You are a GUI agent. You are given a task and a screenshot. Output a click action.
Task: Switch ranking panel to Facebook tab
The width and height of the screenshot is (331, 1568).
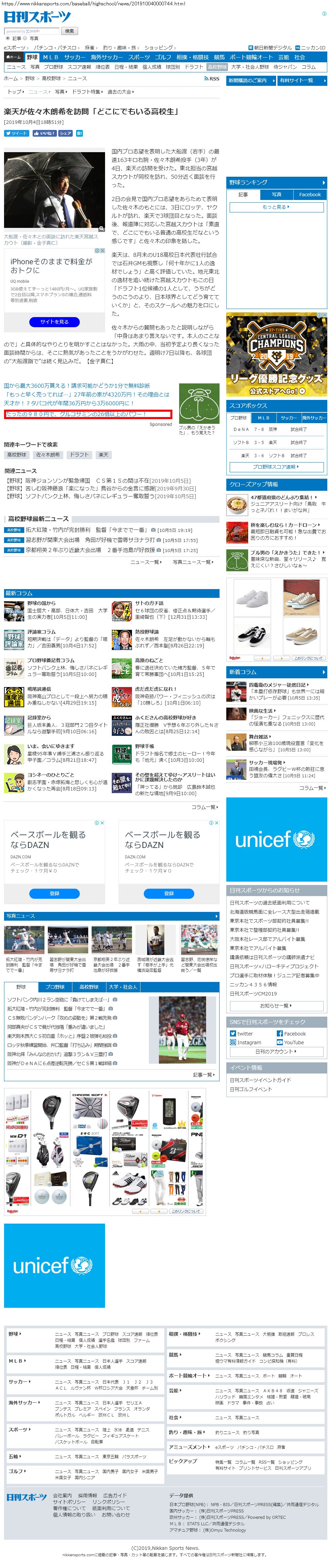tap(310, 195)
